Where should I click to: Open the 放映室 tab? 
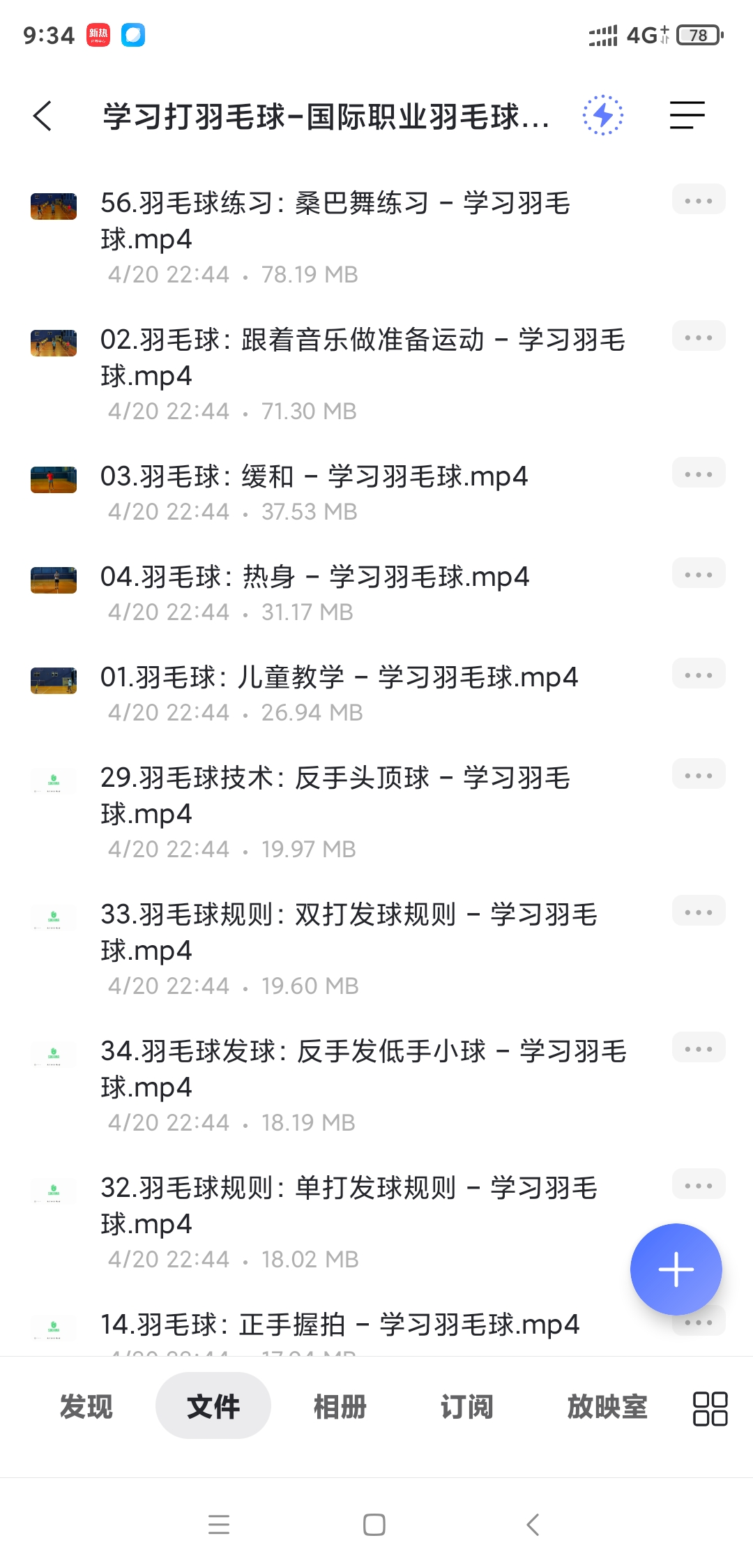[x=607, y=1406]
